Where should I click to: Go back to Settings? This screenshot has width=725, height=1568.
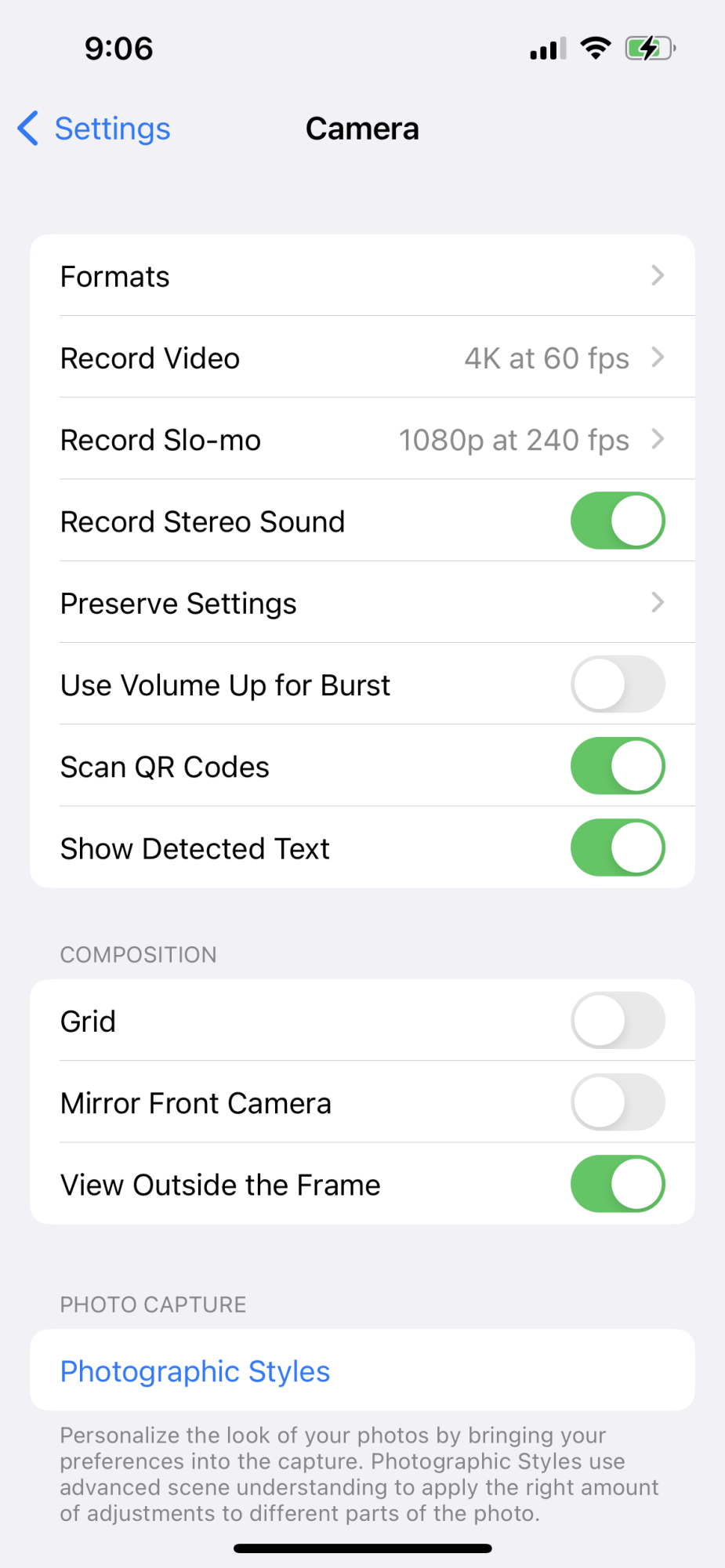95,129
